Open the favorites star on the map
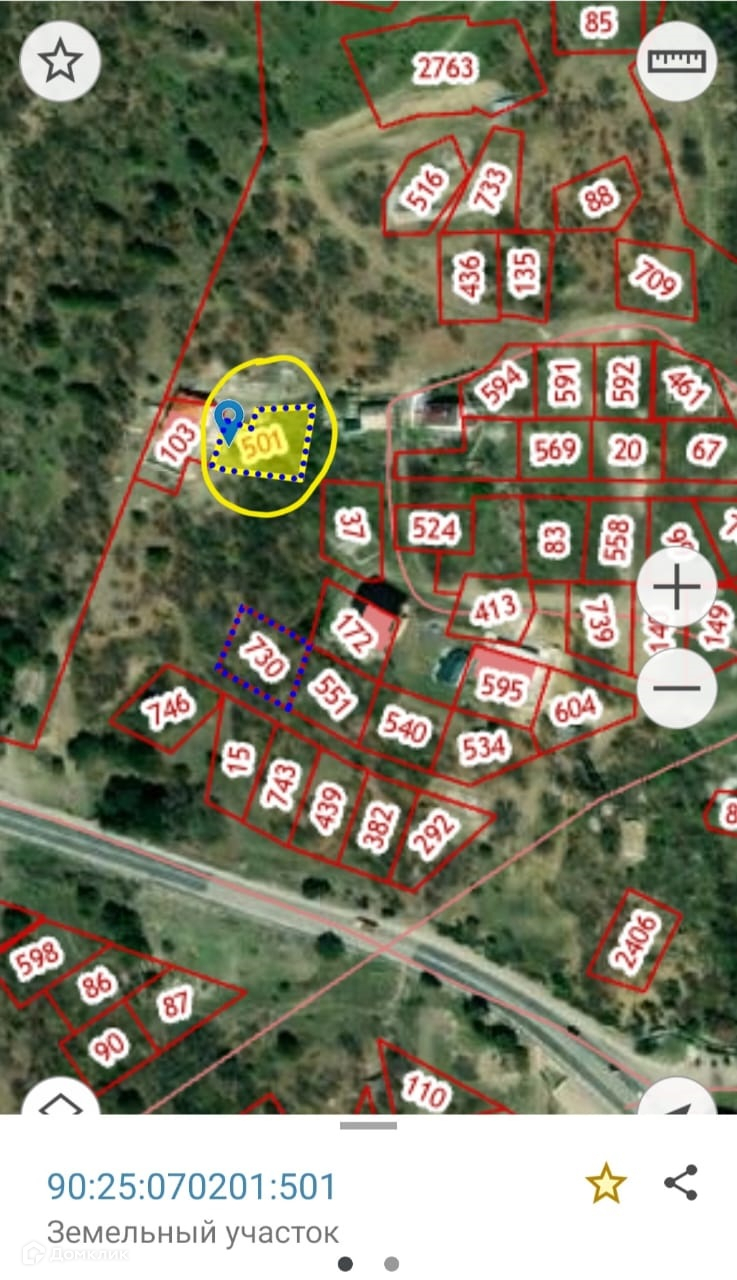 tap(60, 62)
